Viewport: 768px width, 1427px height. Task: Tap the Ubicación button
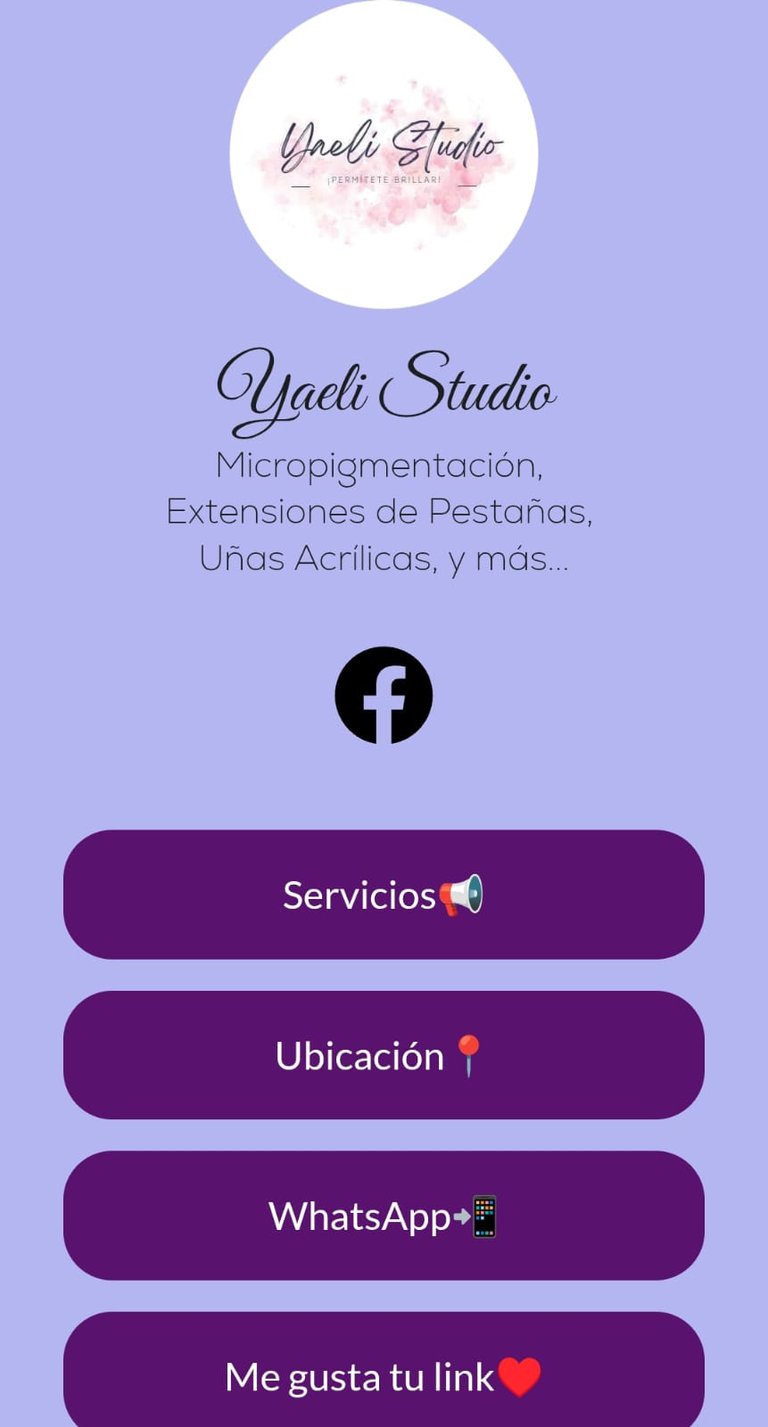pyautogui.click(x=384, y=1055)
